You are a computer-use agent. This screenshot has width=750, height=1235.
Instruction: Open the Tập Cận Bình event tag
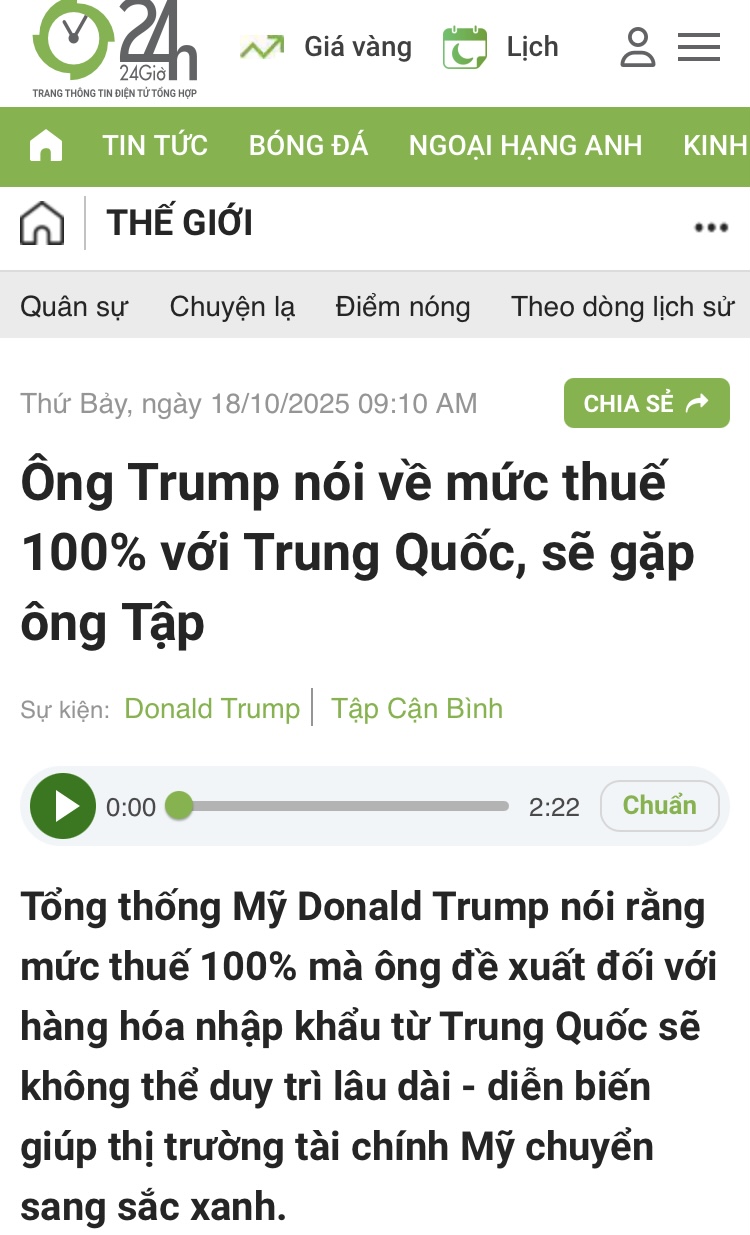pyautogui.click(x=417, y=709)
